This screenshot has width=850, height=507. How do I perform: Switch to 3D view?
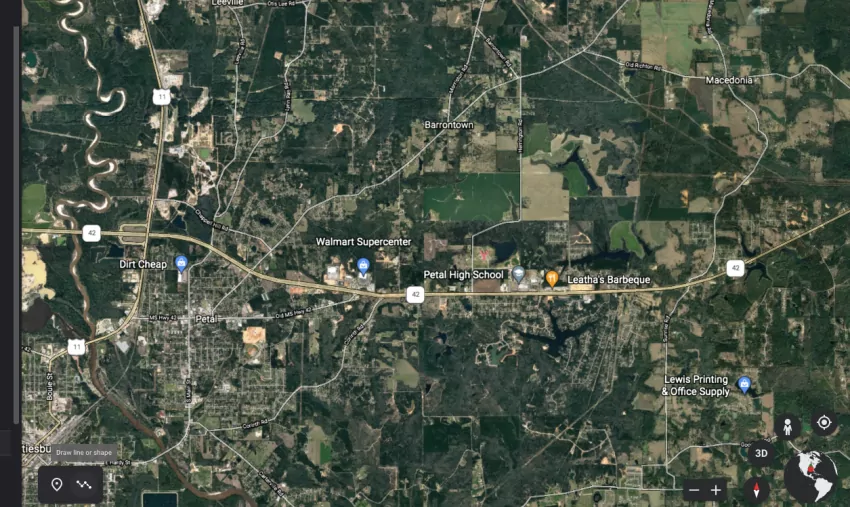click(761, 453)
